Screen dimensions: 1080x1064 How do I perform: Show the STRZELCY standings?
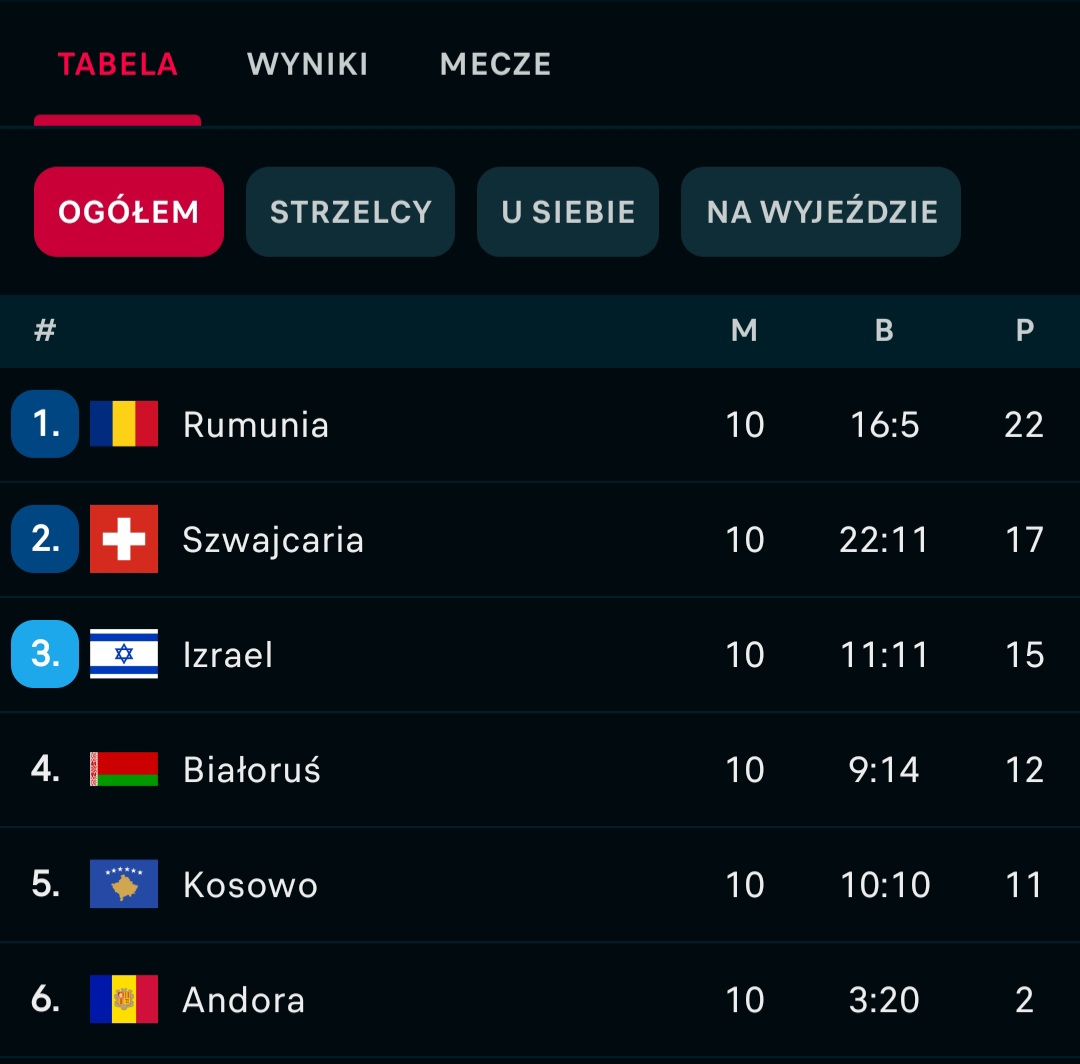(351, 211)
